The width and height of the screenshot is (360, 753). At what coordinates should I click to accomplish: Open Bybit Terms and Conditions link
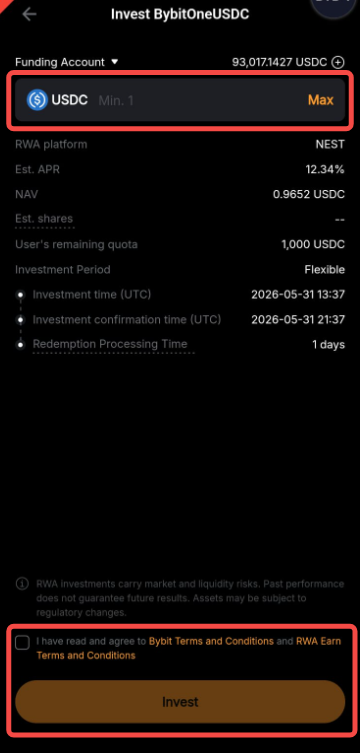point(211,641)
